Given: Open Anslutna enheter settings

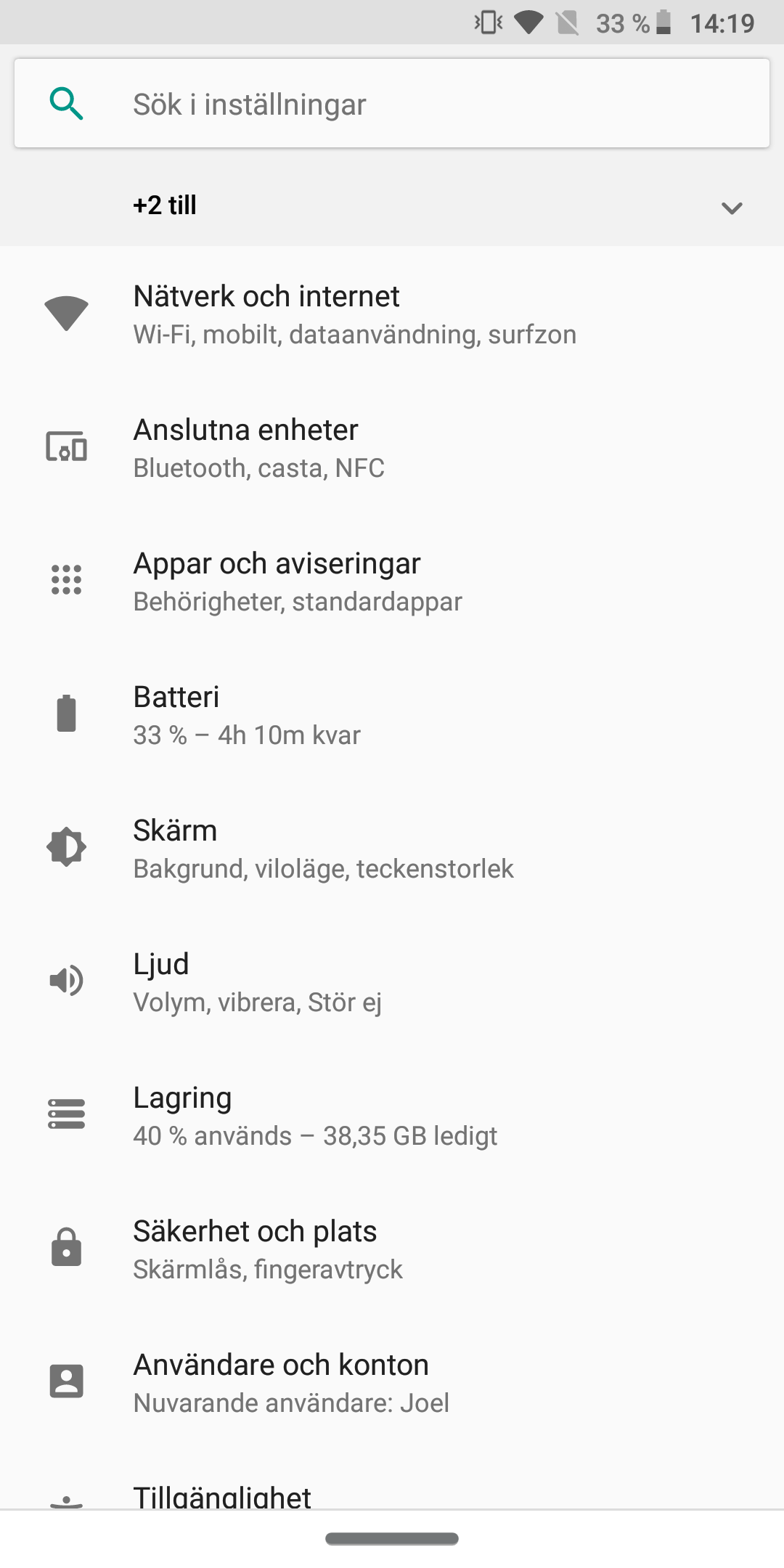Looking at the screenshot, I should click(392, 448).
